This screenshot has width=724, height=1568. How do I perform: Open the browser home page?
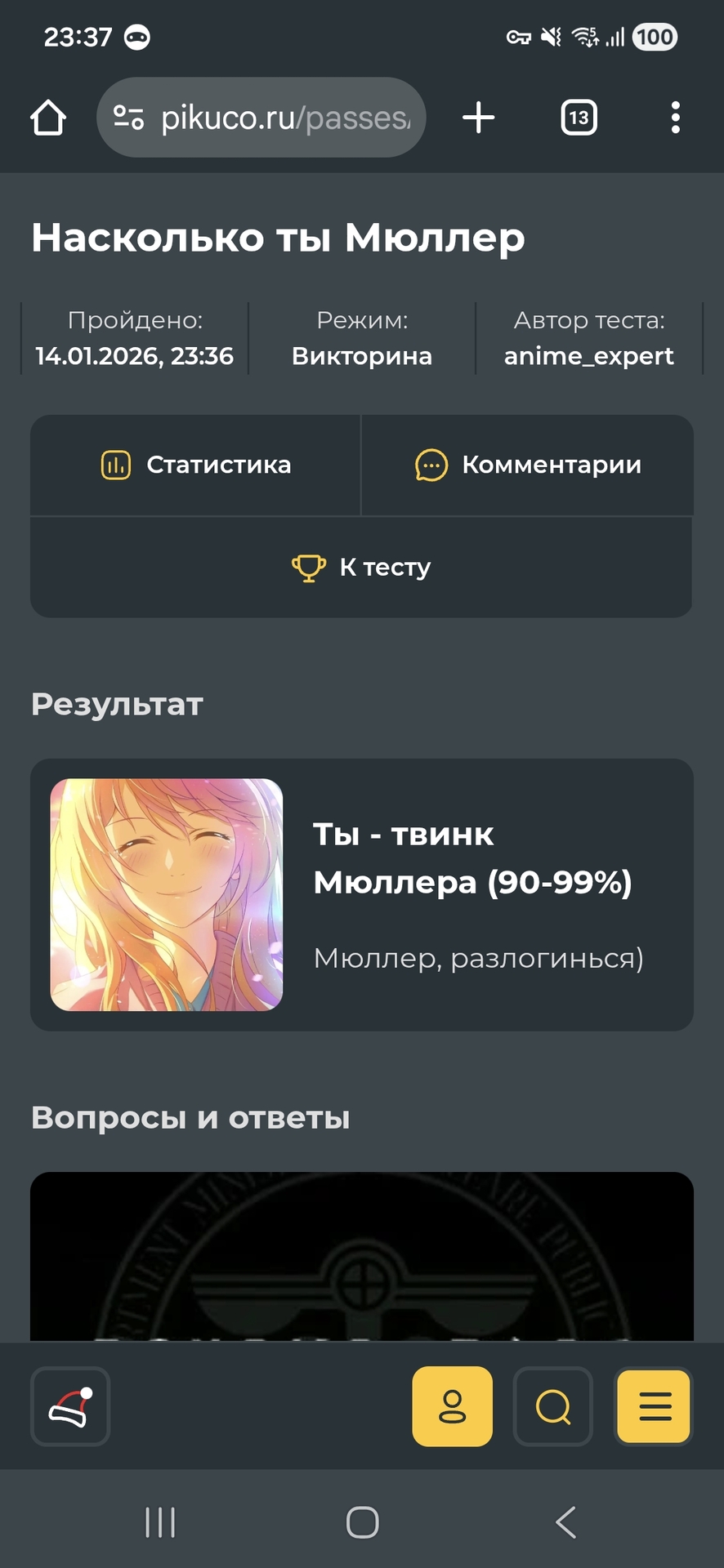pos(48,118)
